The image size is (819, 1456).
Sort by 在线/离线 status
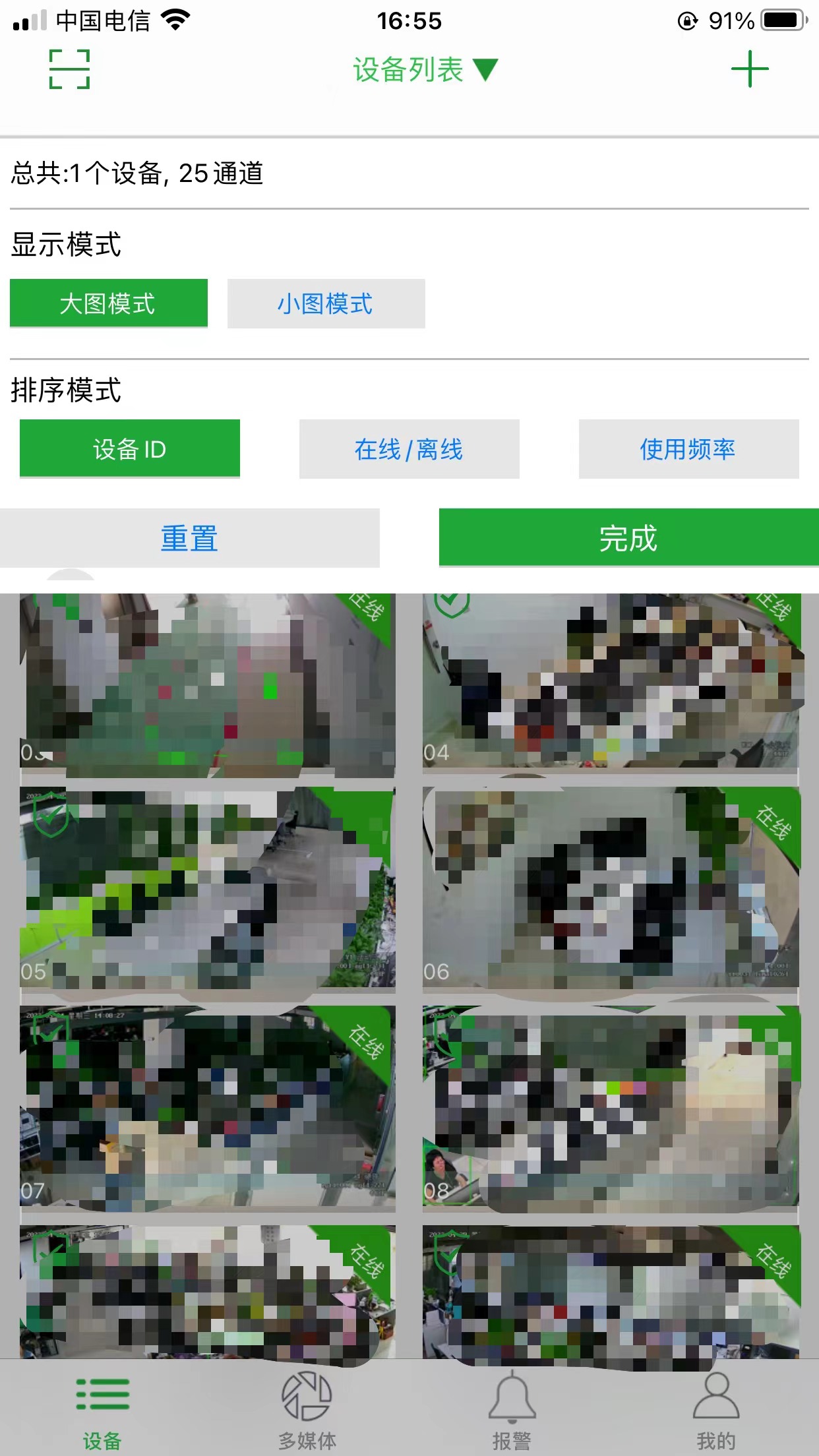[x=409, y=448]
